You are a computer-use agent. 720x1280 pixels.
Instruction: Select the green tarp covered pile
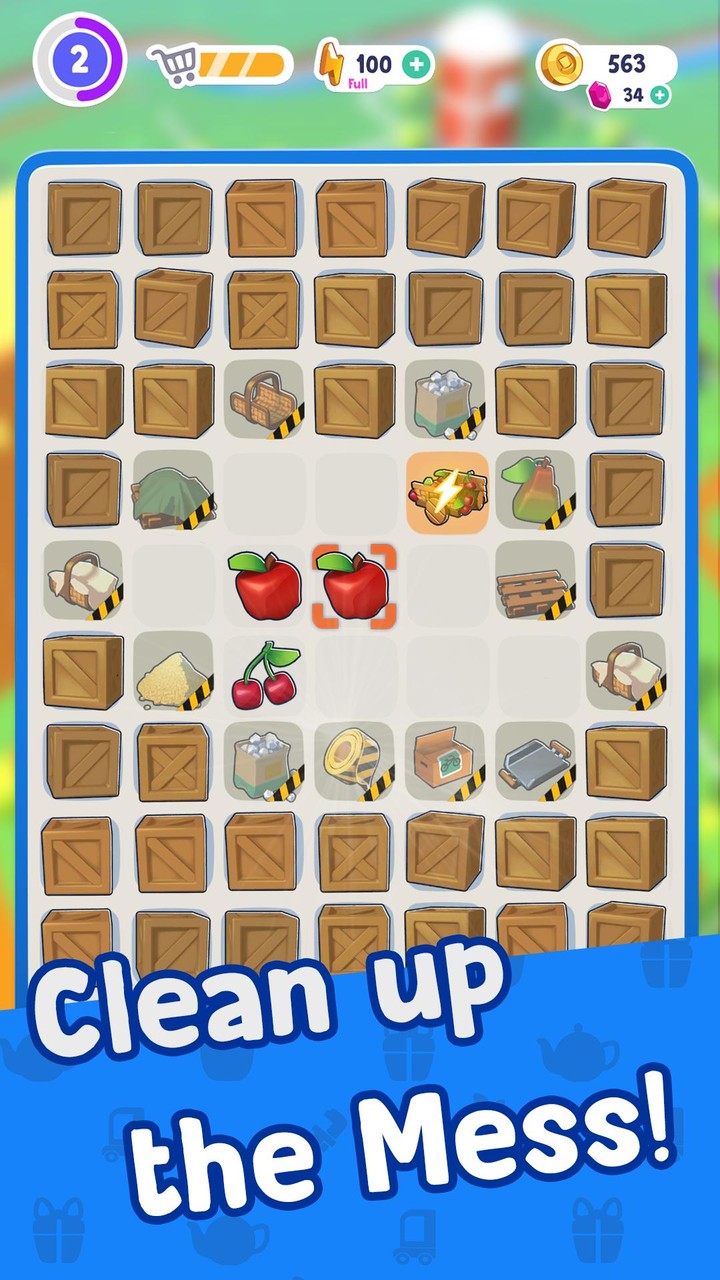(x=172, y=492)
